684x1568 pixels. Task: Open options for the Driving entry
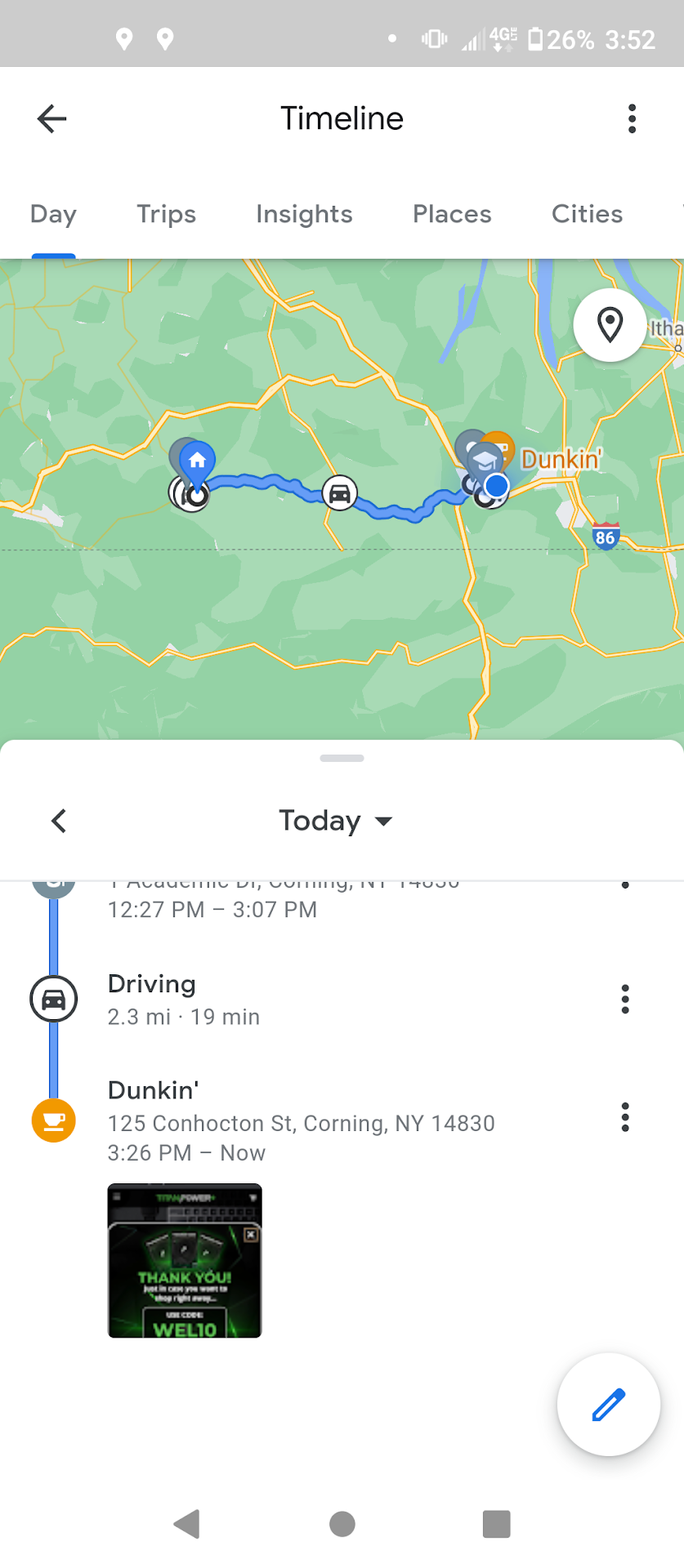(625, 999)
